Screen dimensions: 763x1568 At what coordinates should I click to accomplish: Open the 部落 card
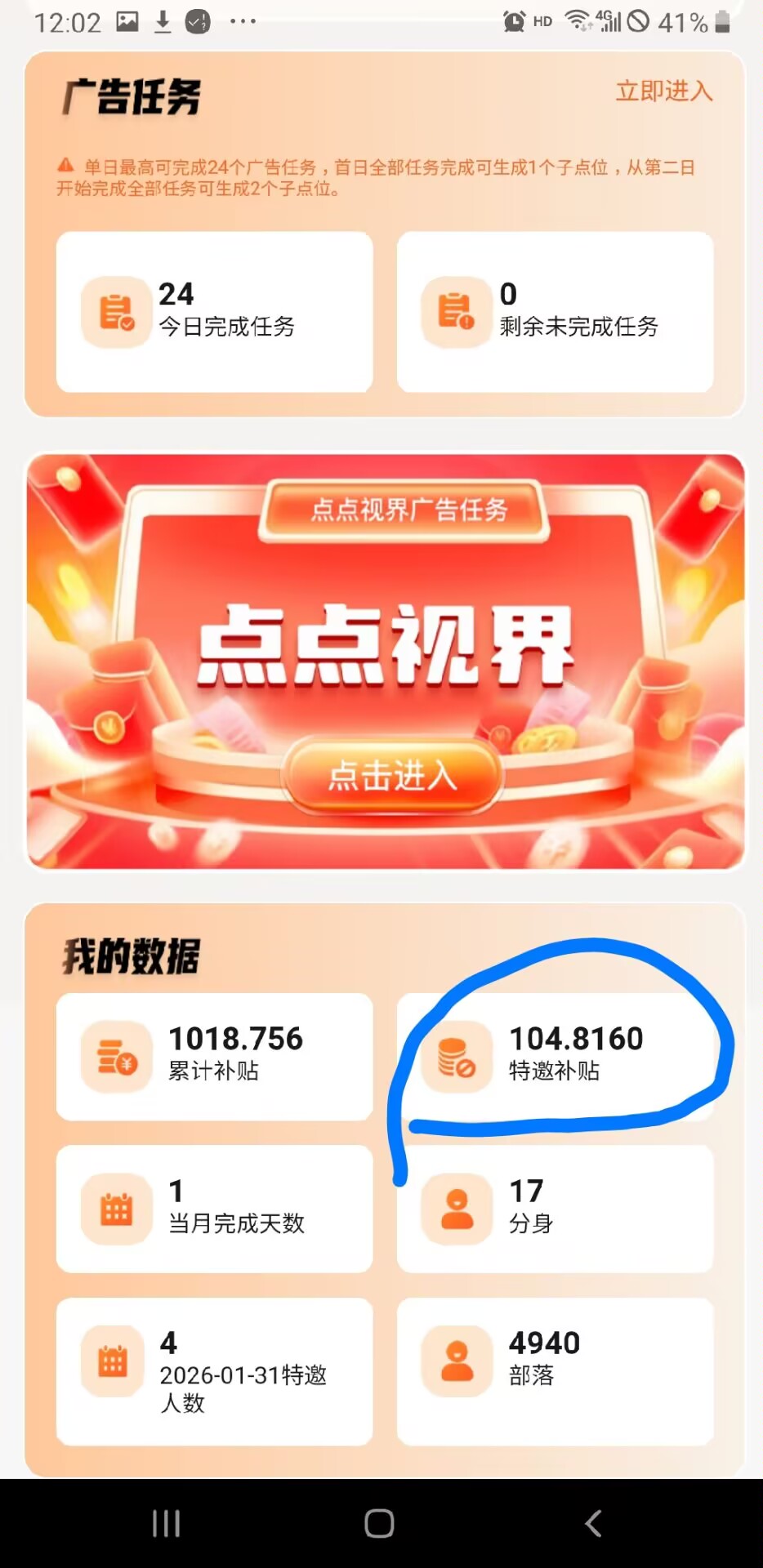[x=555, y=1370]
